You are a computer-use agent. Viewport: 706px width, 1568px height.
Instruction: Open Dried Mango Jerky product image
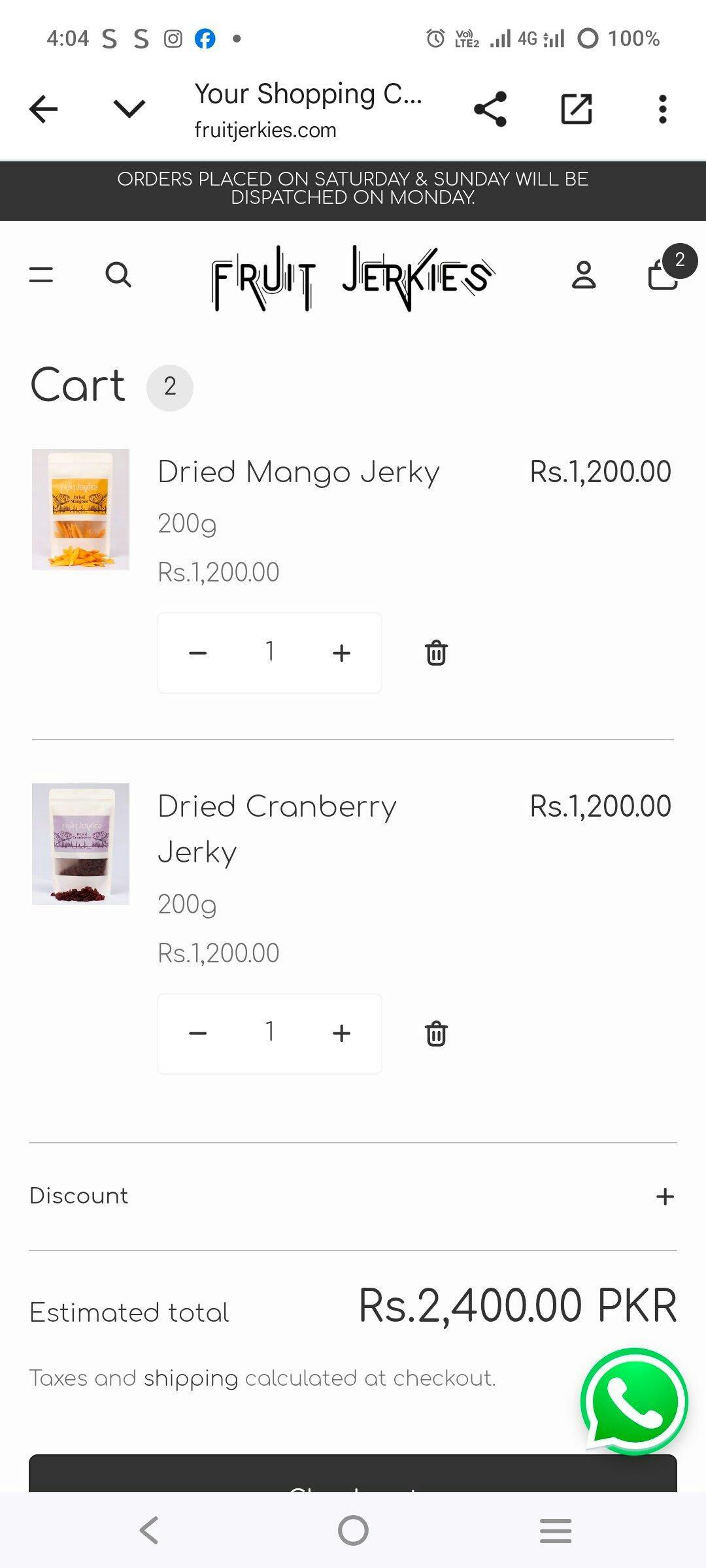[x=81, y=510]
